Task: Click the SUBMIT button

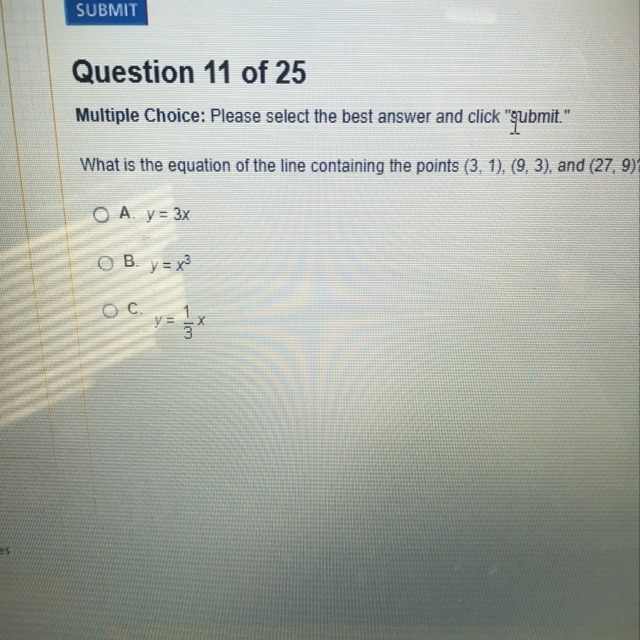Action: coord(106,11)
